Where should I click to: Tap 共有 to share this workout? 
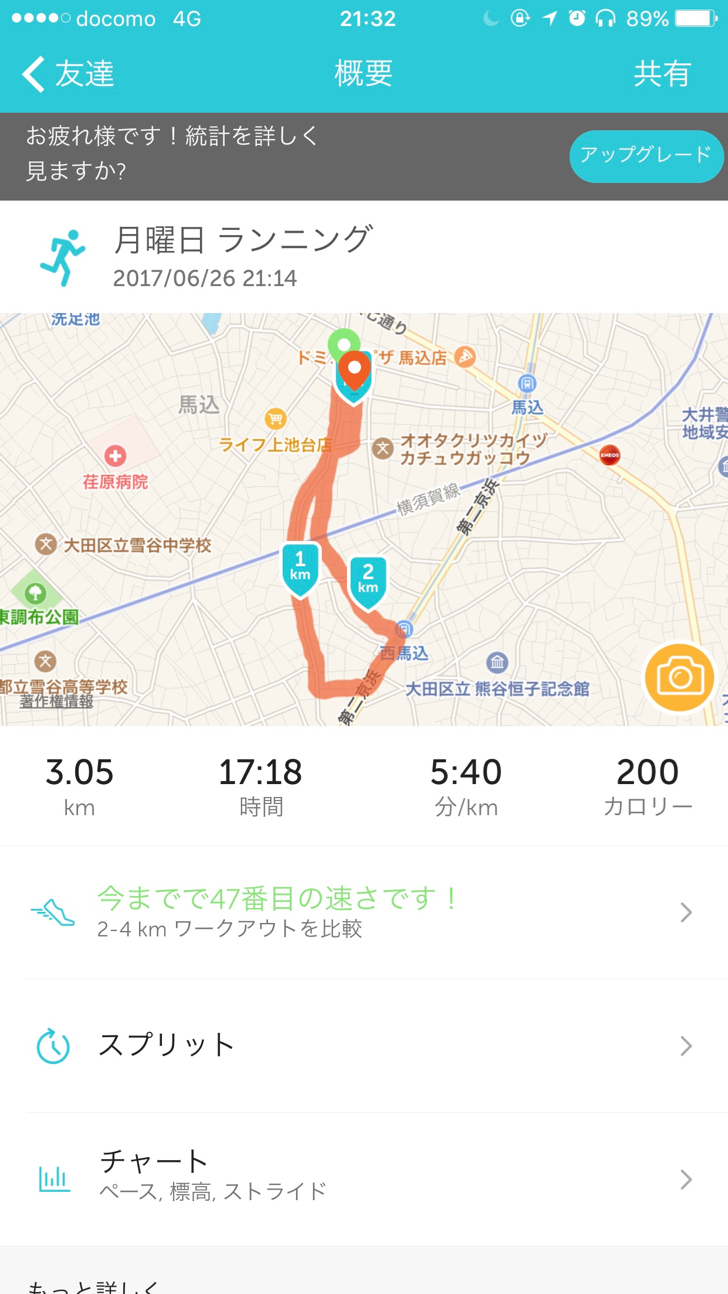[662, 74]
